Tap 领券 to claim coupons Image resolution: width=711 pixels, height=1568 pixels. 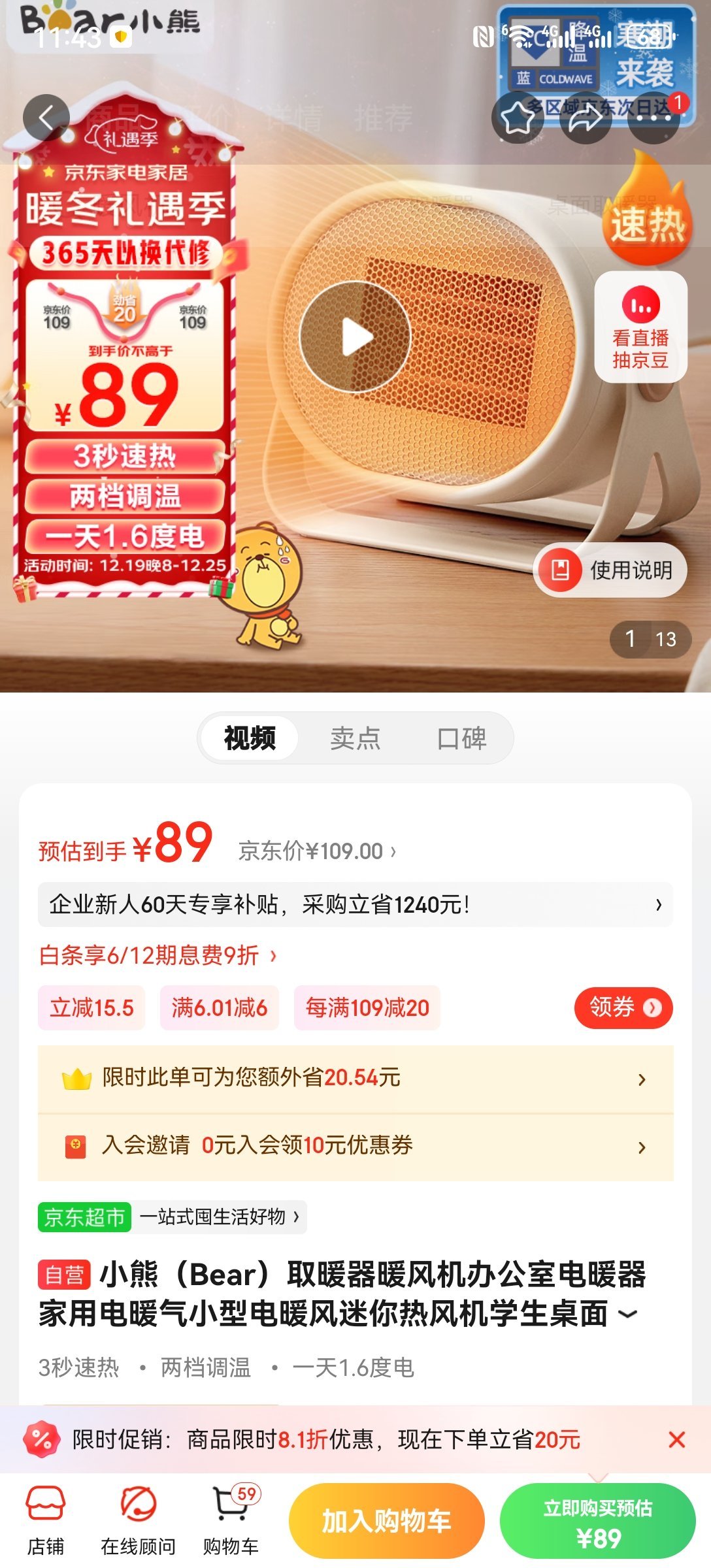click(x=623, y=1007)
